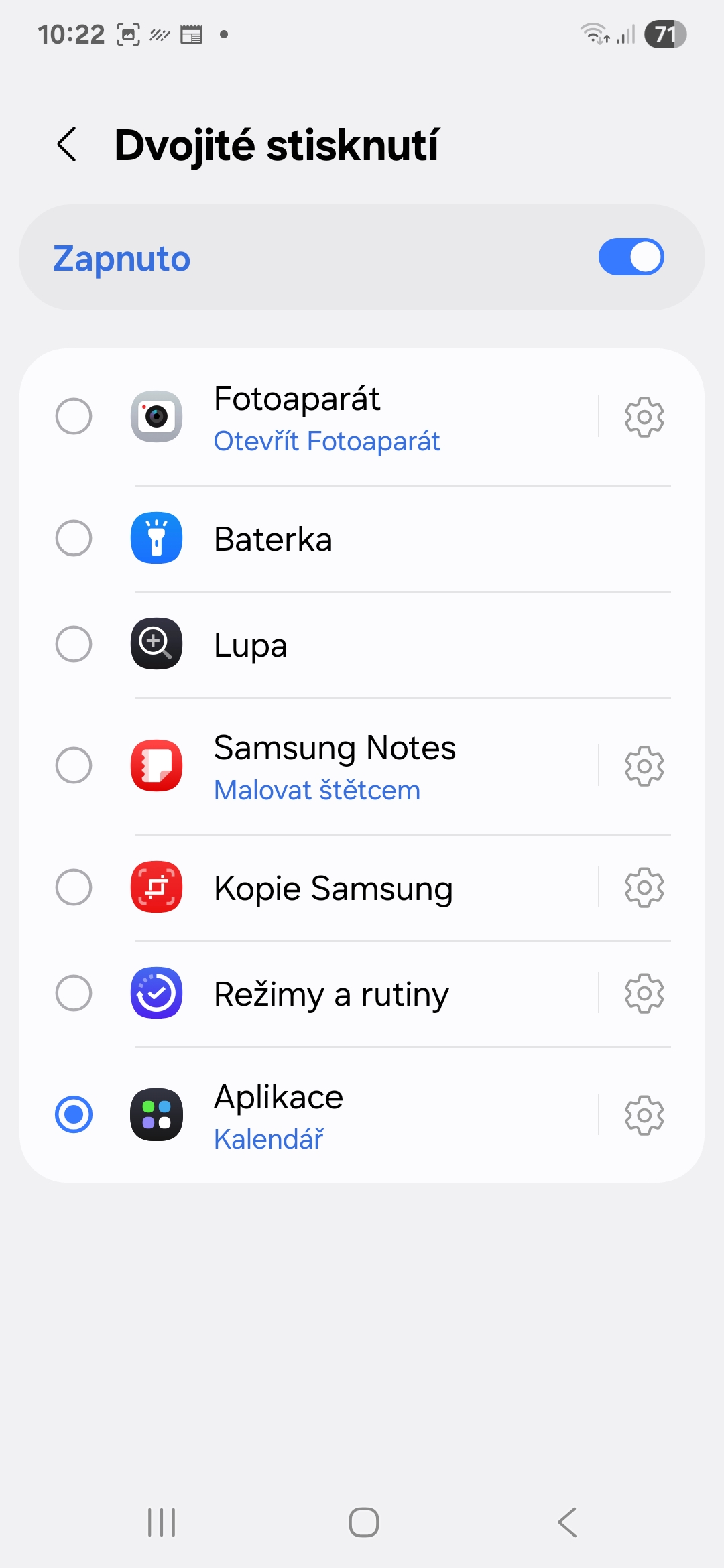Image resolution: width=724 pixels, height=1568 pixels.
Task: Open settings gear for Režimy a rutiny
Action: tap(644, 994)
